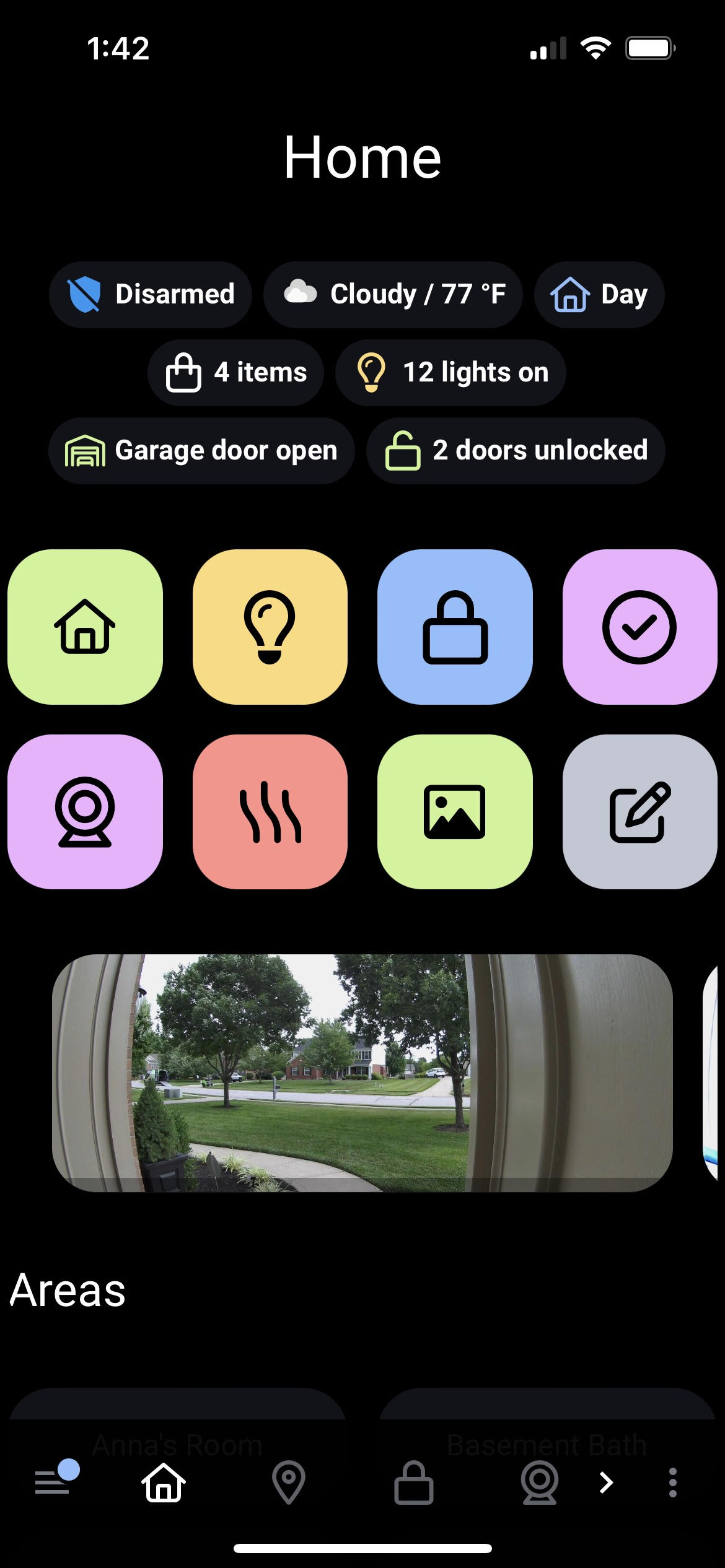
Task: Open the Garage door open chip
Action: [x=201, y=450]
